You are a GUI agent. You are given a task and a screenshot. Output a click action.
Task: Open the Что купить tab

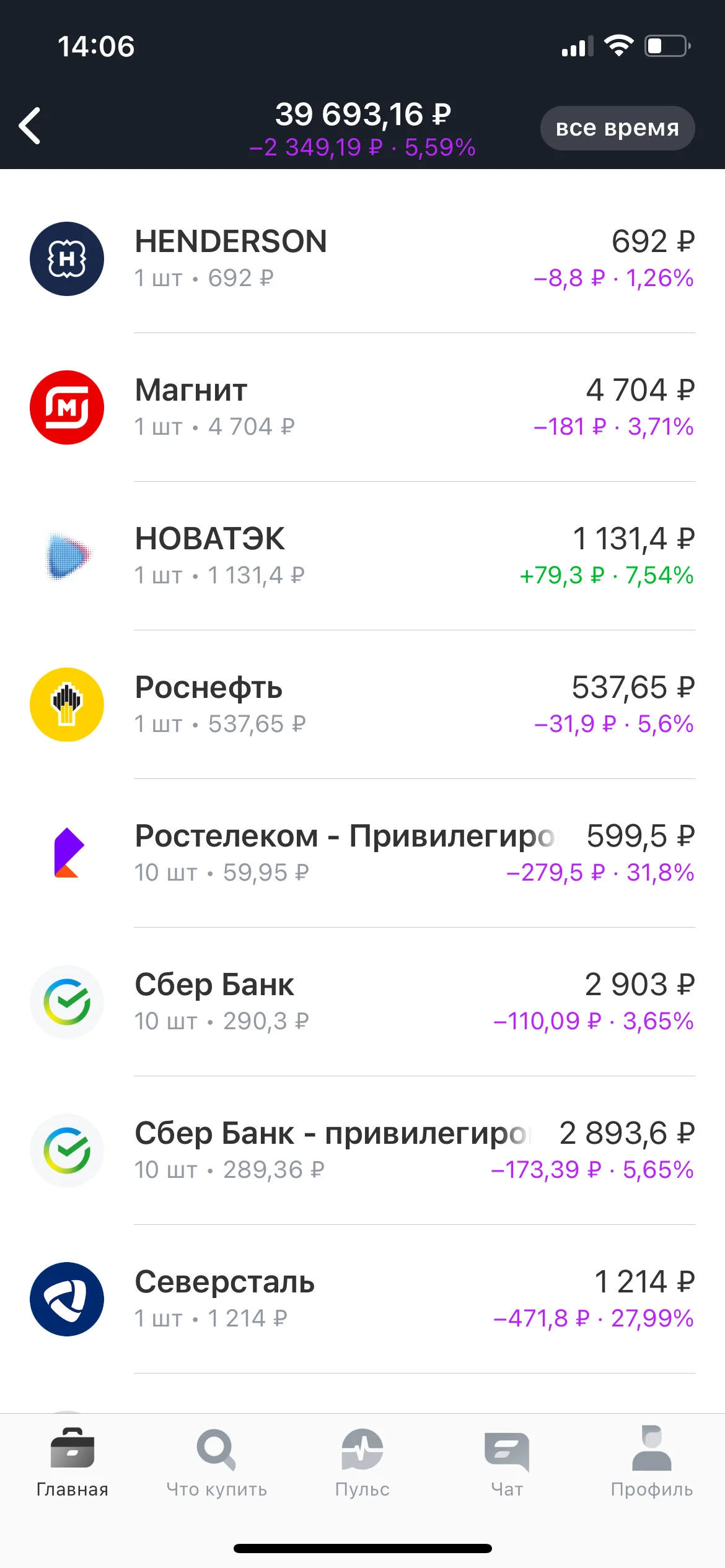(x=217, y=1463)
